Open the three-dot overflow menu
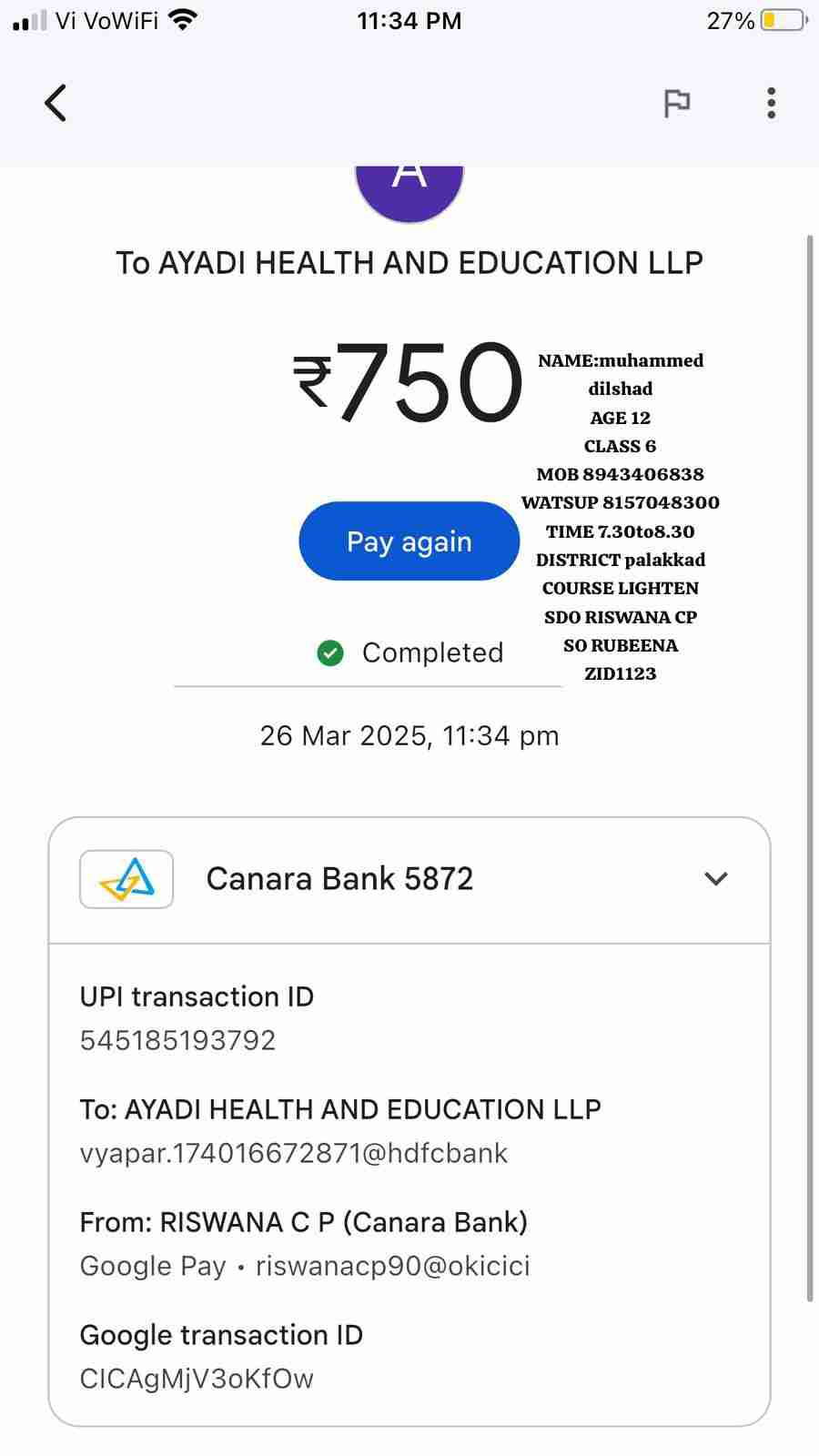 point(771,104)
